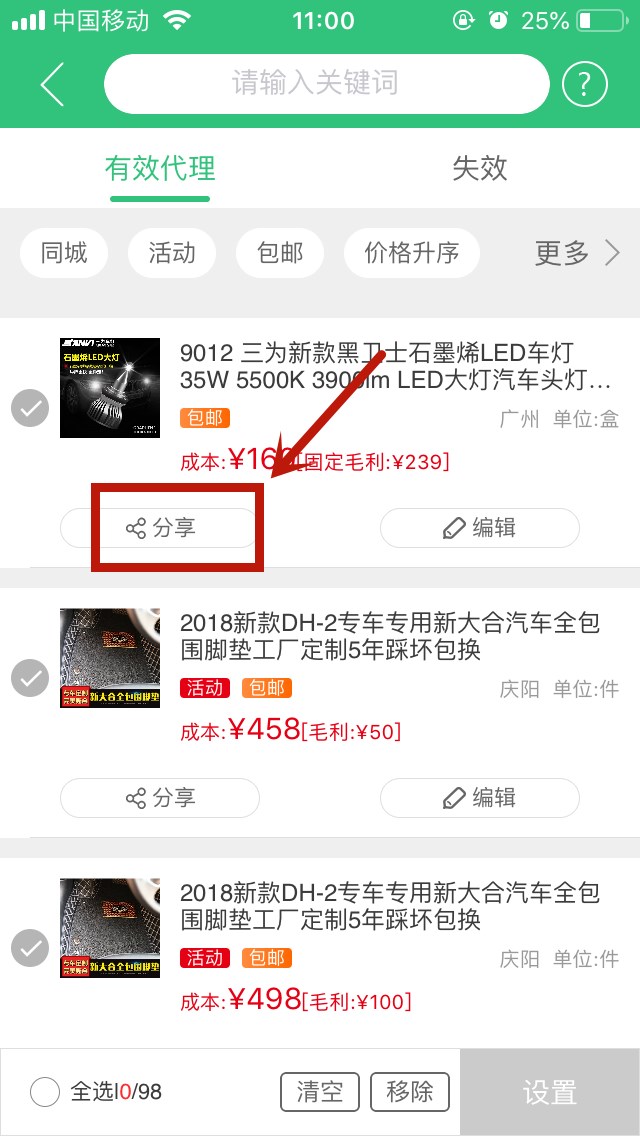Sort by 价格升序
Viewport: 640px width, 1136px height.
click(412, 253)
